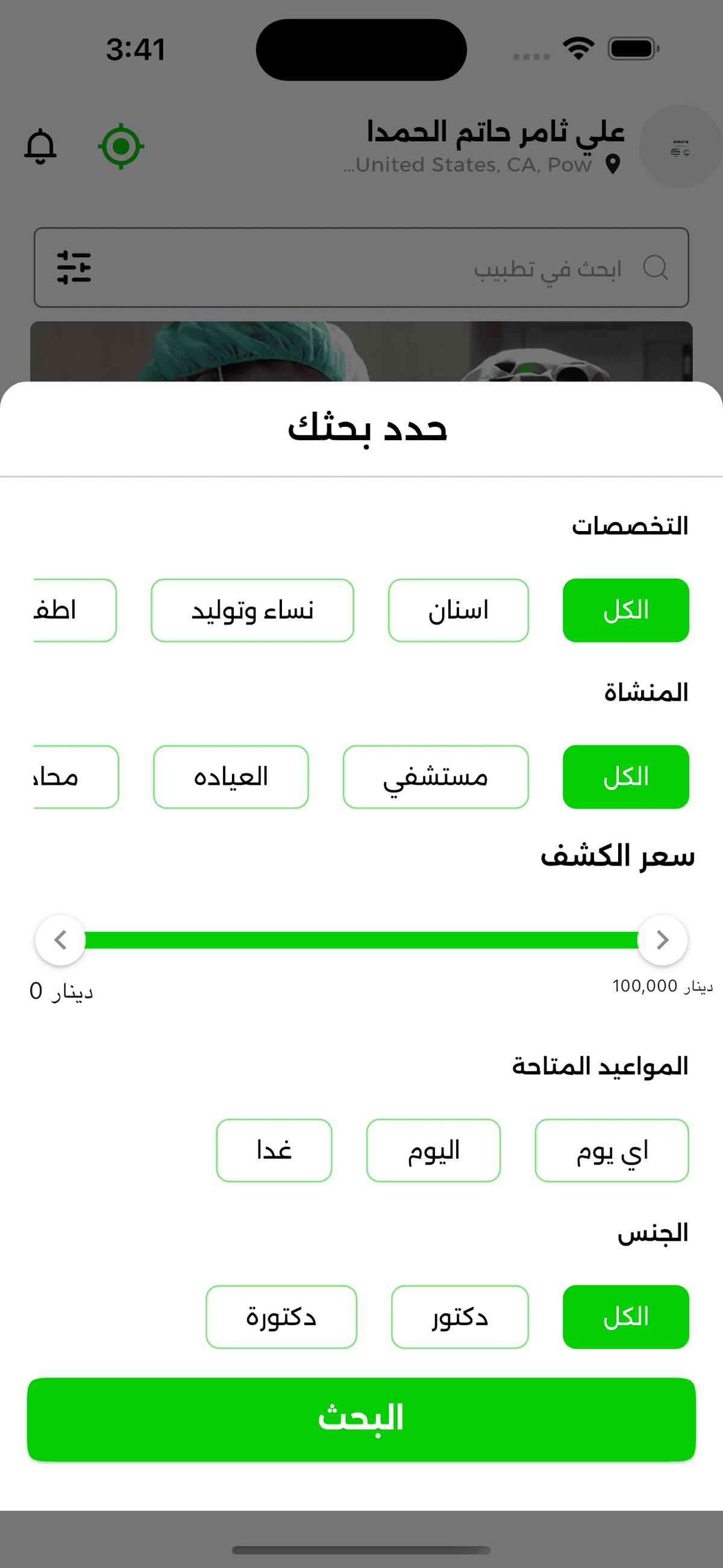Image resolution: width=723 pixels, height=1568 pixels.
Task: Choose غدا for available appointments
Action: [274, 1150]
